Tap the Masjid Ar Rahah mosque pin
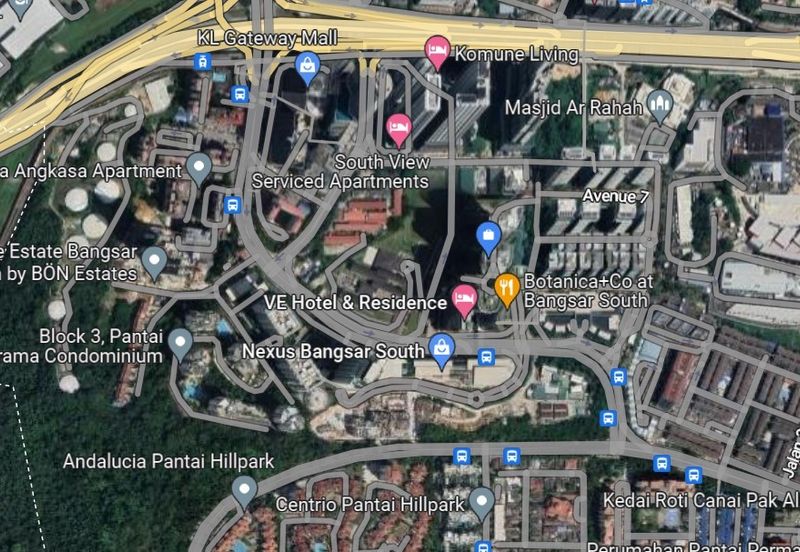 pyautogui.click(x=659, y=103)
